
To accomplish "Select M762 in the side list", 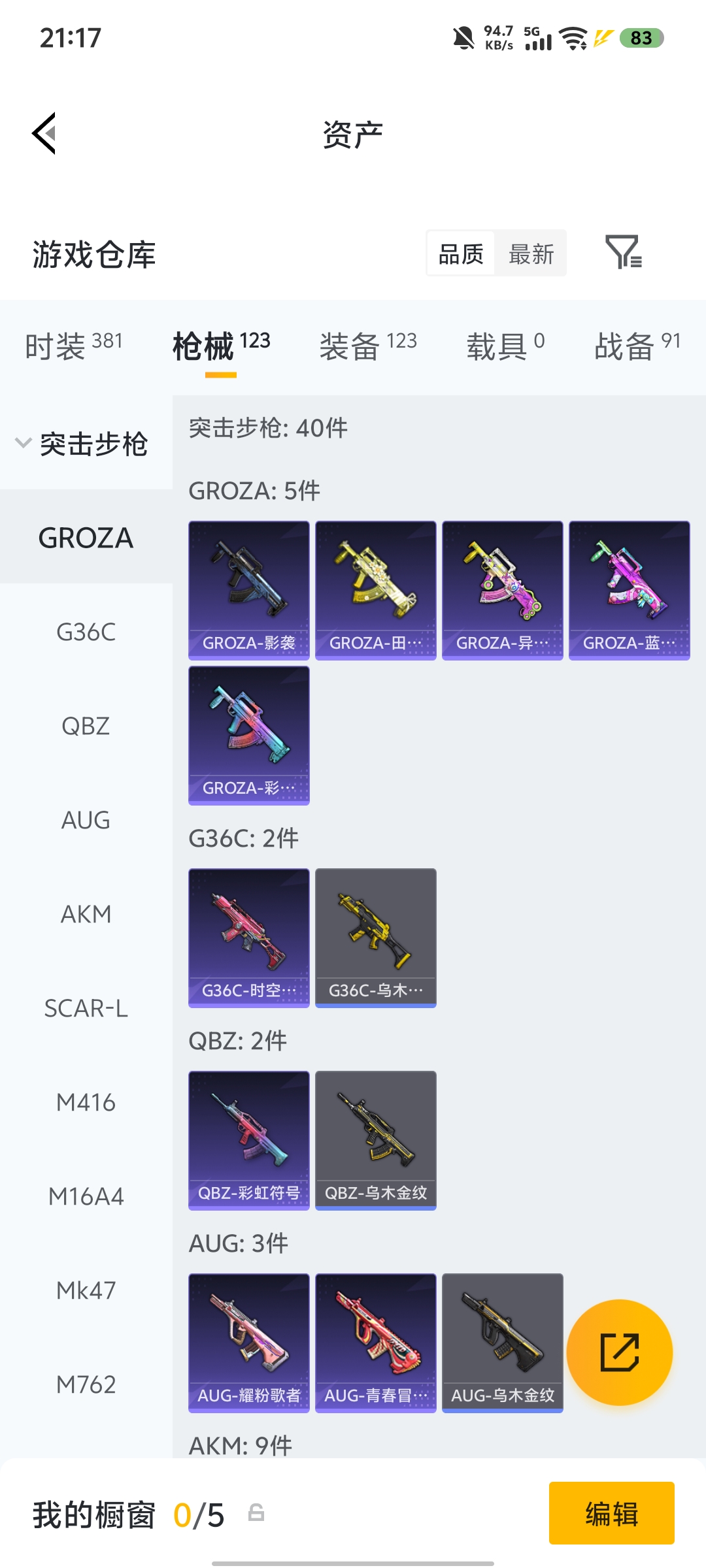I will 86,1384.
